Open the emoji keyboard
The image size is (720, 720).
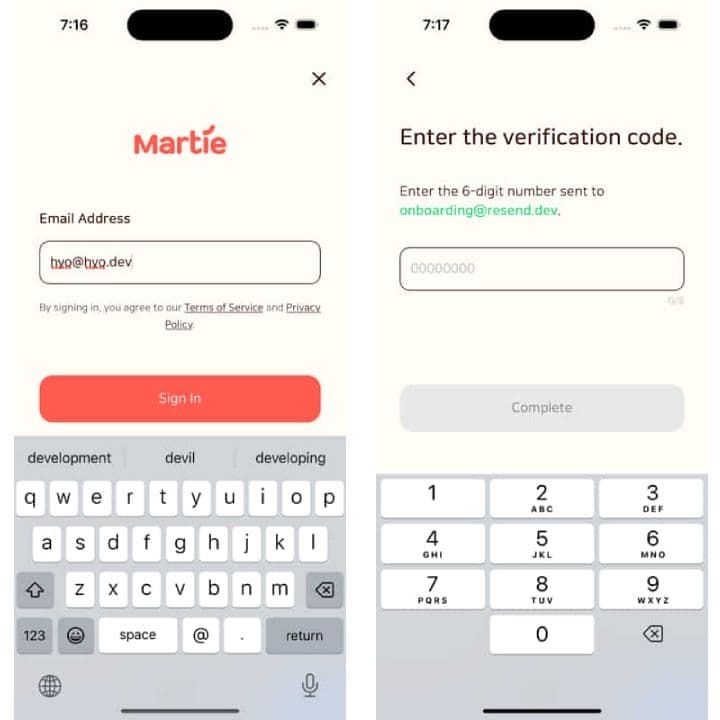pyautogui.click(x=75, y=635)
